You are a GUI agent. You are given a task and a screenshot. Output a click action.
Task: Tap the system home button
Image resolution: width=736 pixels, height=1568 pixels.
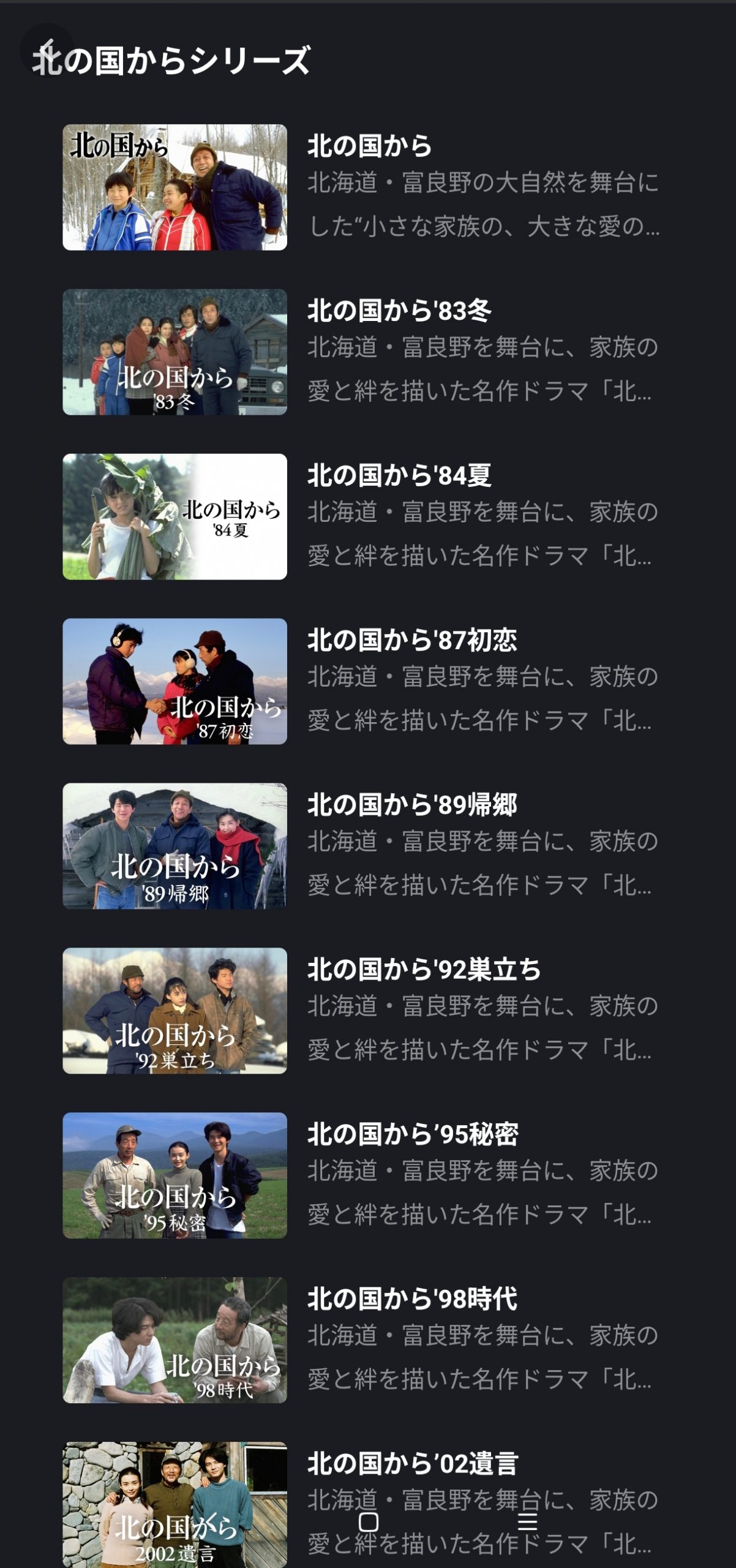[368, 1523]
